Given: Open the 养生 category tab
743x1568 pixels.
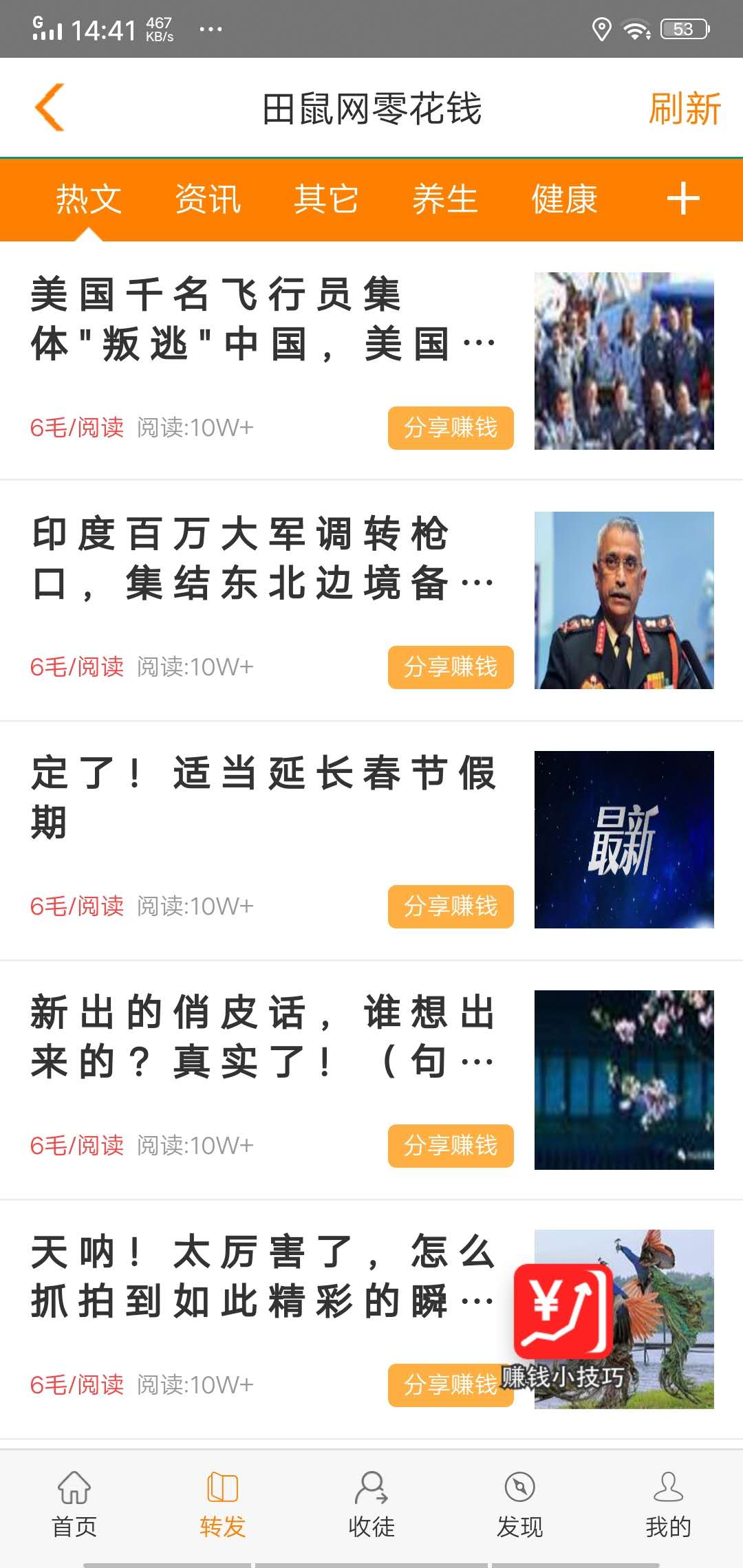Looking at the screenshot, I should (x=445, y=199).
